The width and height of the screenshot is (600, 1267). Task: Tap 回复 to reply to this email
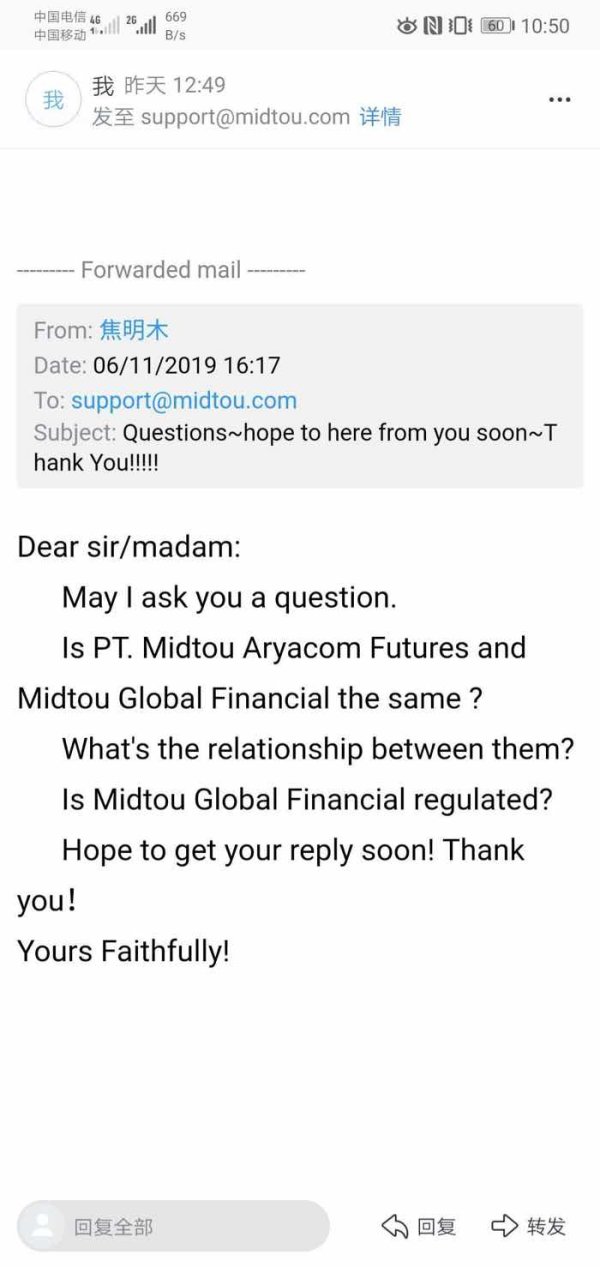click(419, 1226)
